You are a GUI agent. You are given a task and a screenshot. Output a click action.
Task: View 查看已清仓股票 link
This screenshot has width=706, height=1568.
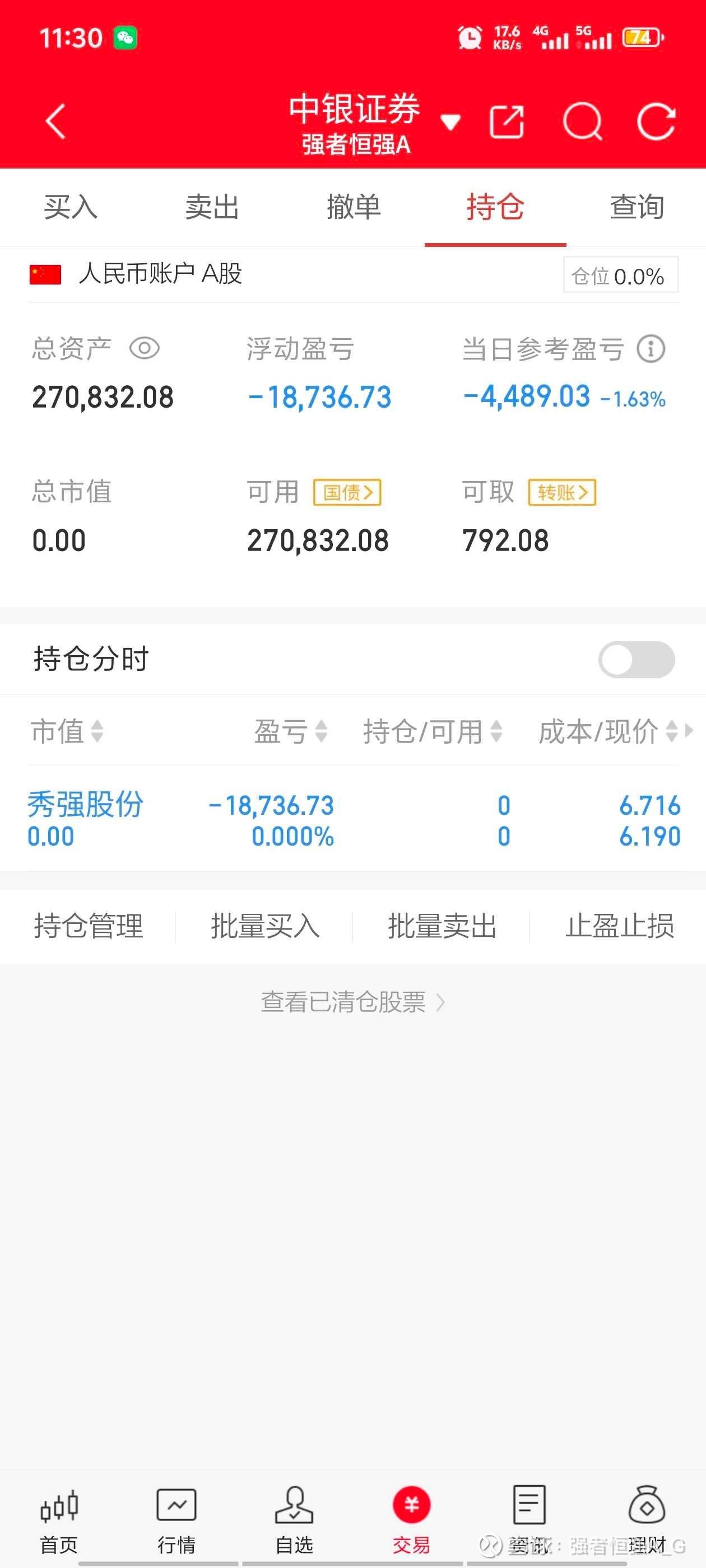352,1002
